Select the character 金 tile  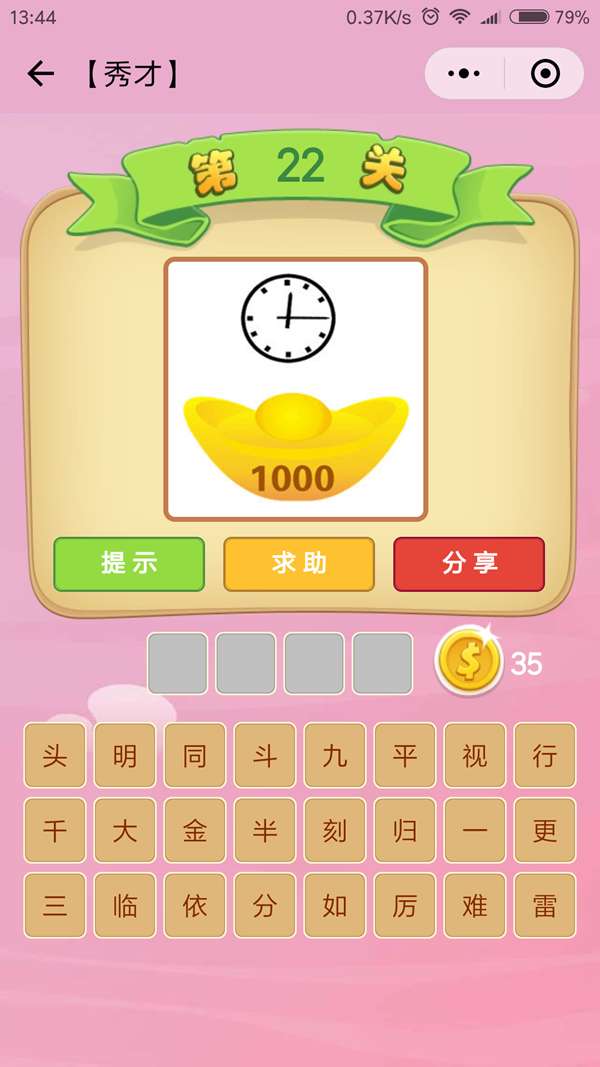[x=195, y=831]
